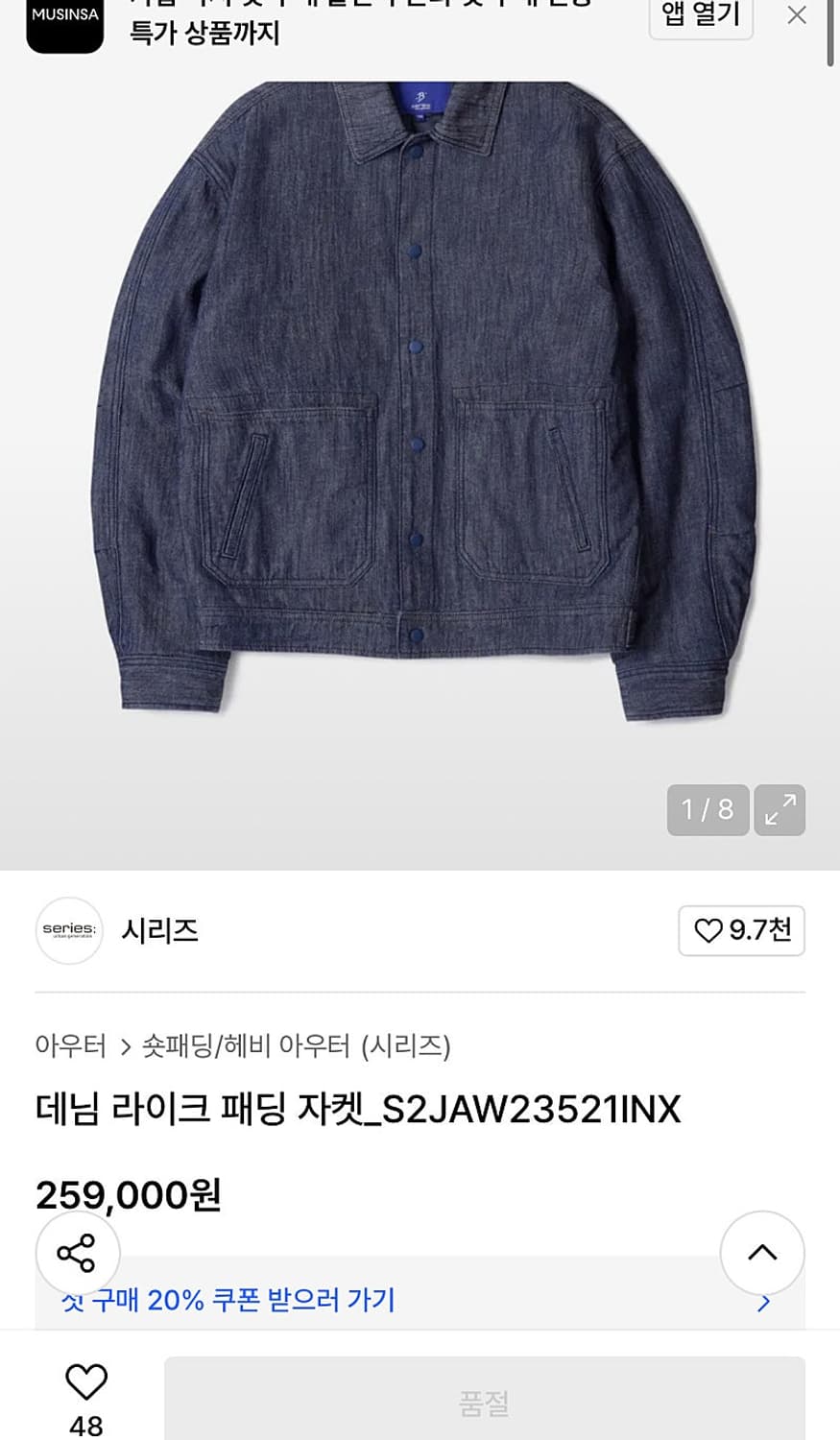Get the first purchase 20% coupon
The height and width of the screenshot is (1440, 840).
(420, 1300)
